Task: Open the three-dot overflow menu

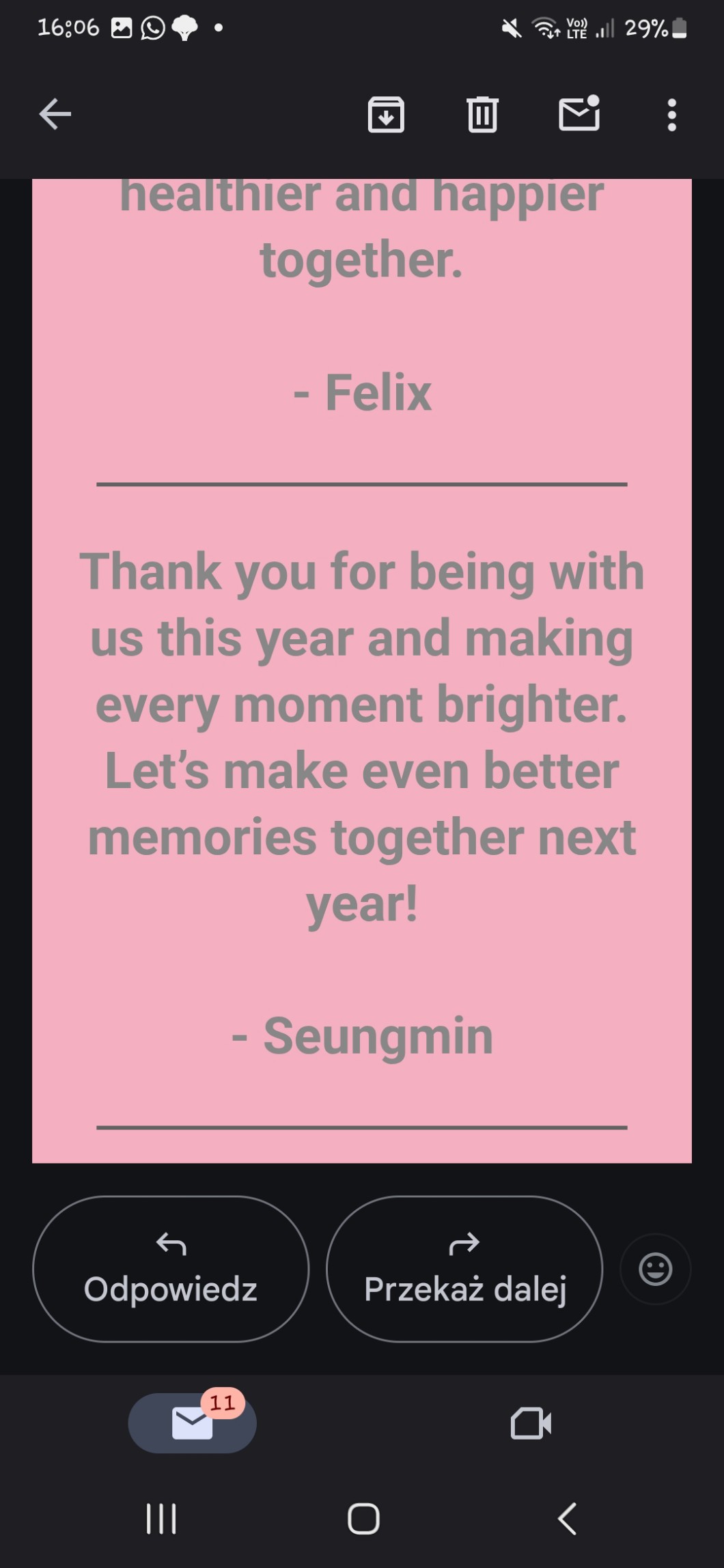Action: (x=671, y=115)
